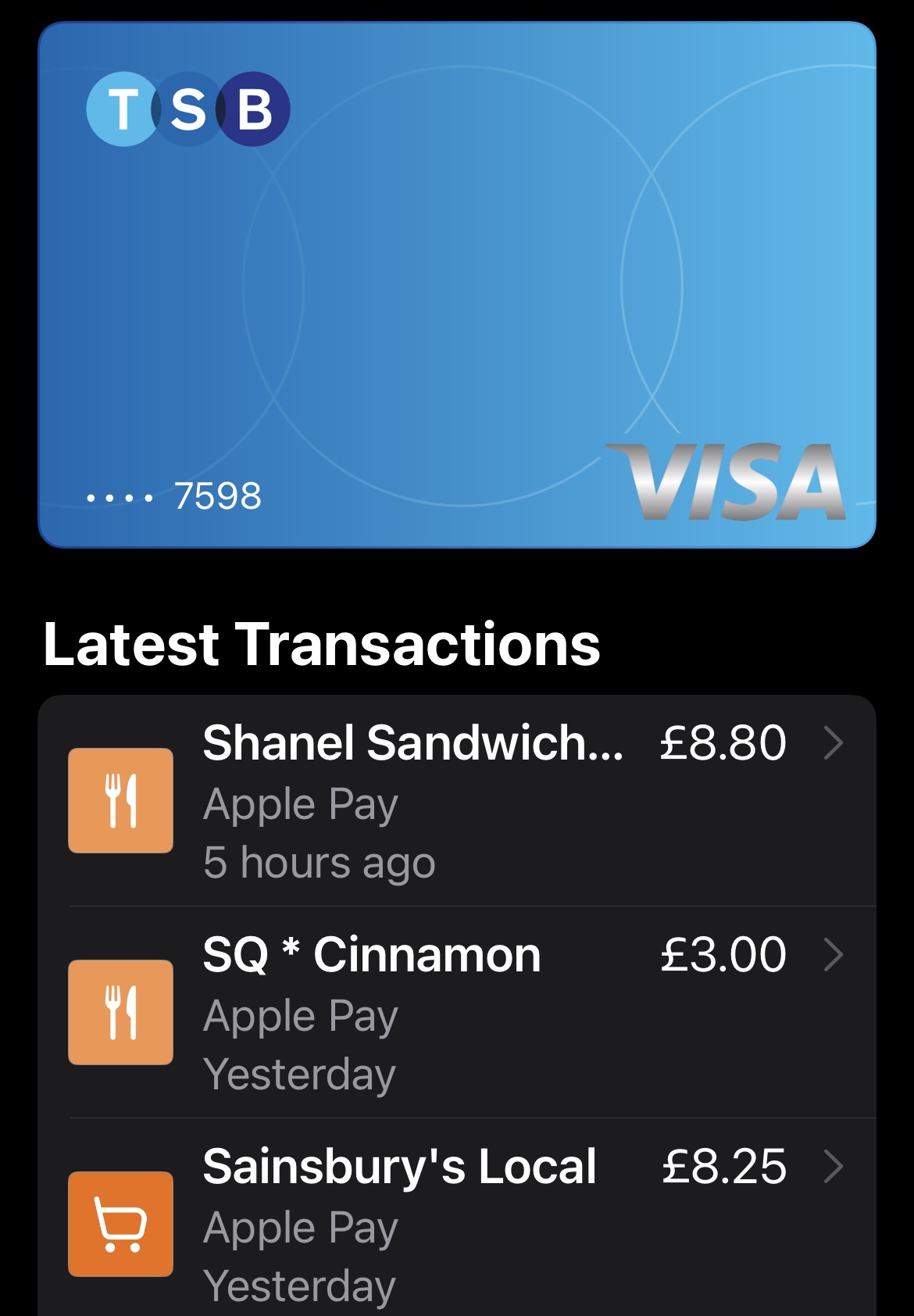This screenshot has width=914, height=1316.
Task: Tap the dining icon for Shanel Sandwich transaction
Action: 120,799
